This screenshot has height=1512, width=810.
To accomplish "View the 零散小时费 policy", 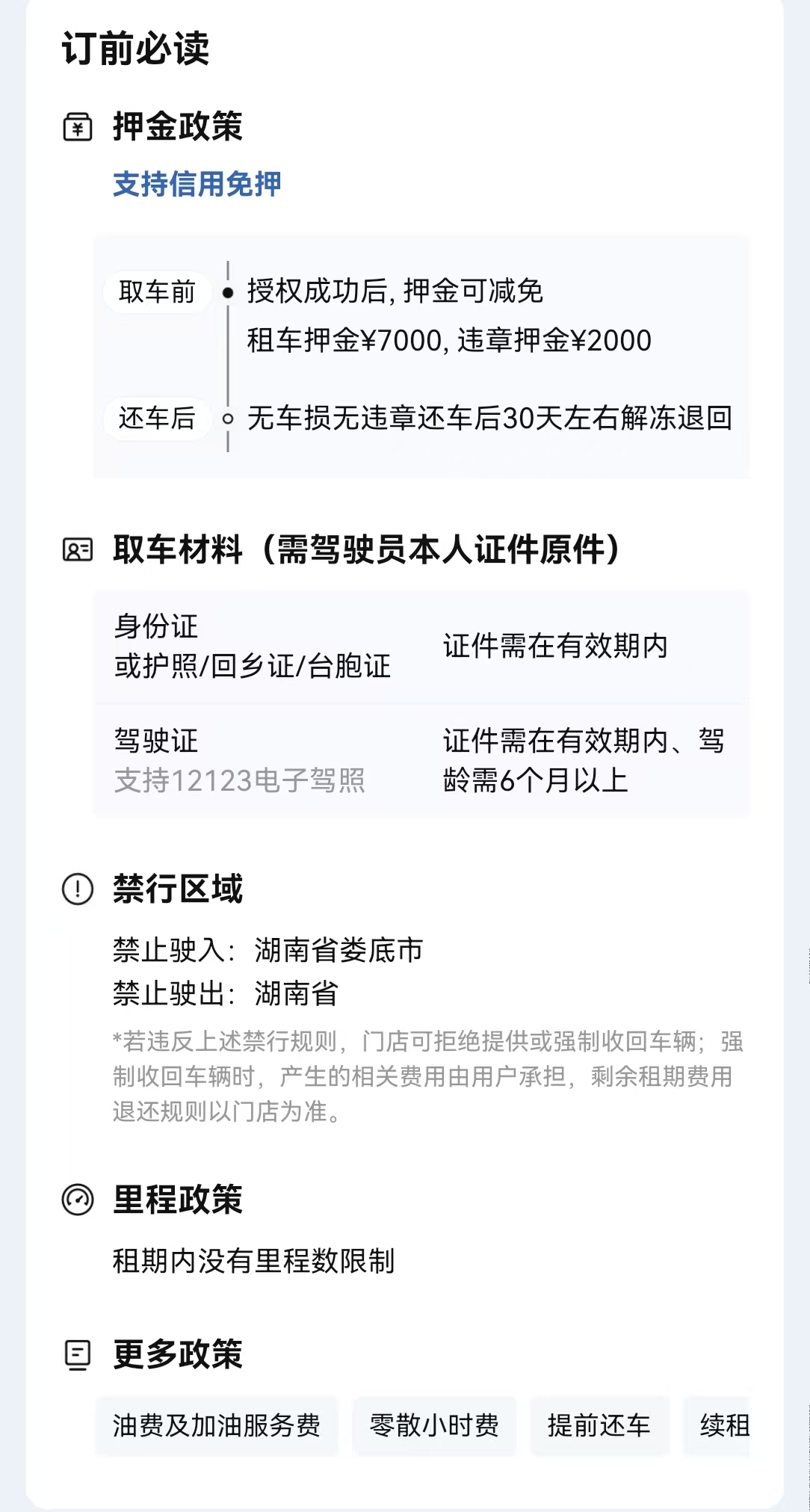I will tap(434, 1425).
